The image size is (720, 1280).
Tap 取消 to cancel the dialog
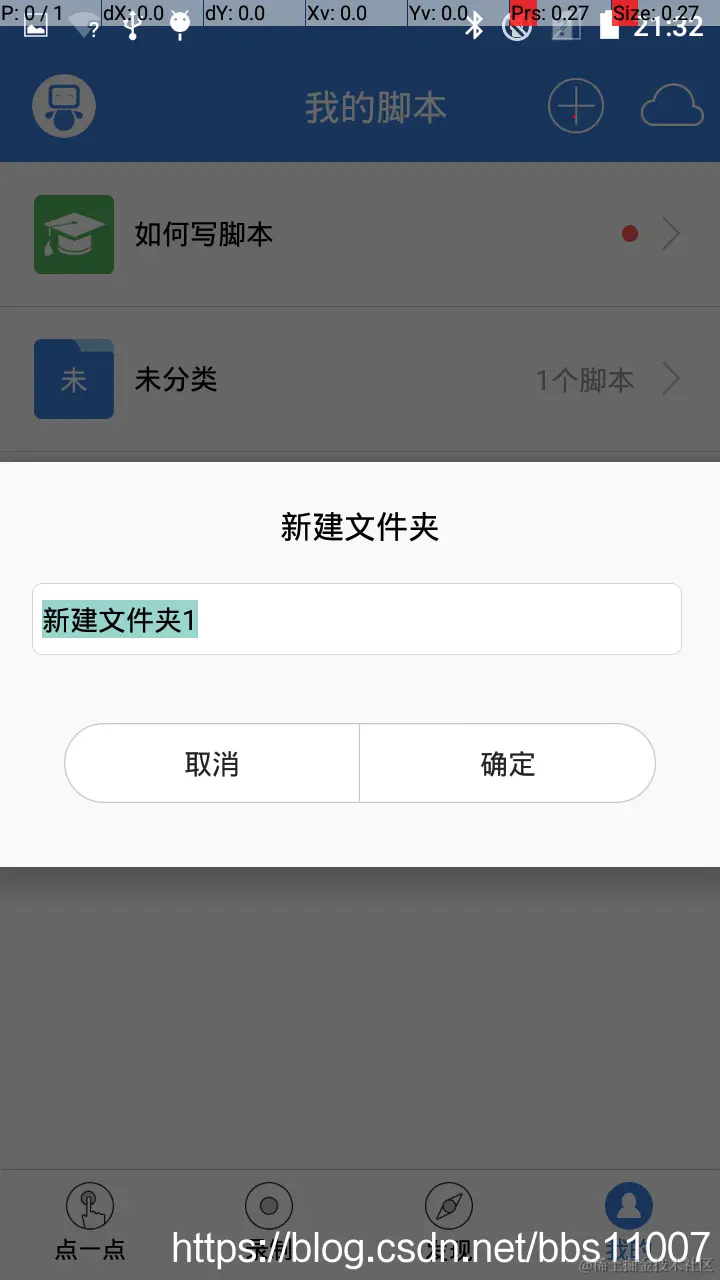213,763
